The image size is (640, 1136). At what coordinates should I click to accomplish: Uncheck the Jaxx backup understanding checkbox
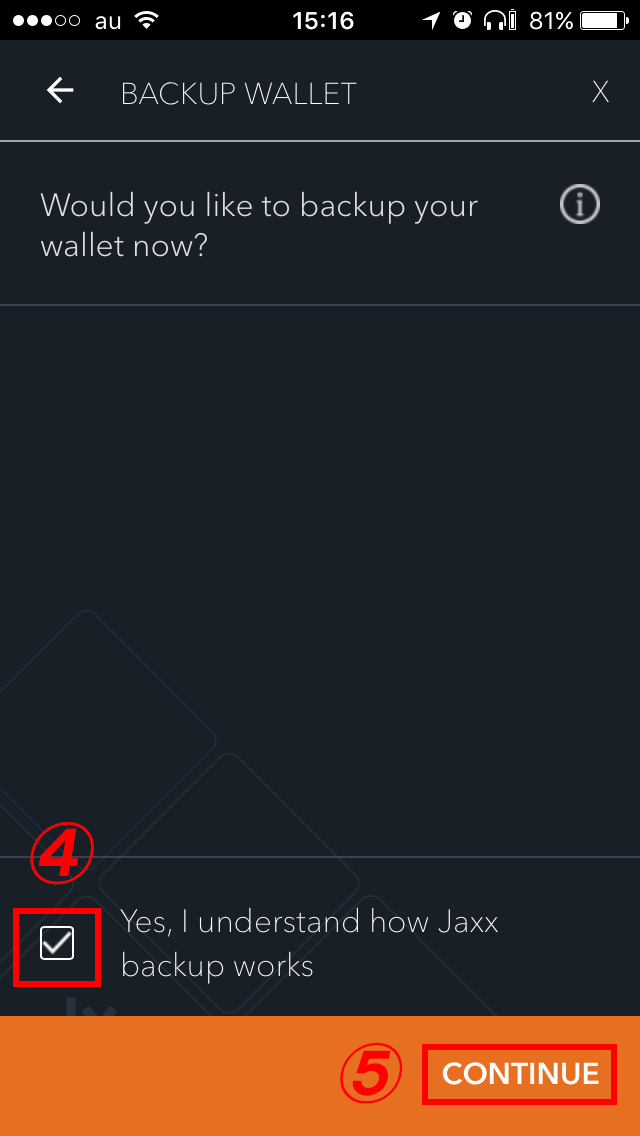tap(57, 943)
